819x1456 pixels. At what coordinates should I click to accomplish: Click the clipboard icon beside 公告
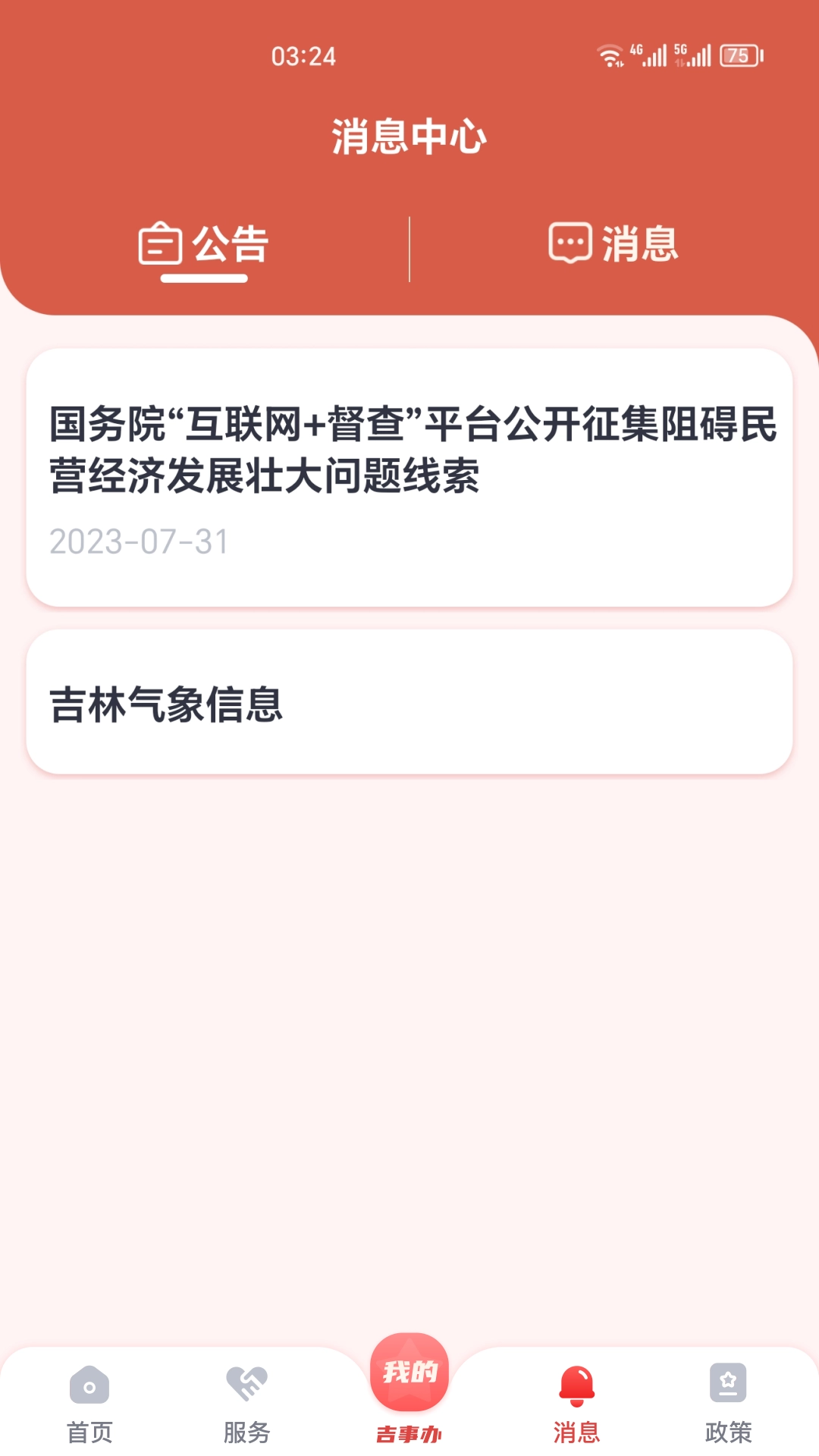[x=160, y=244]
